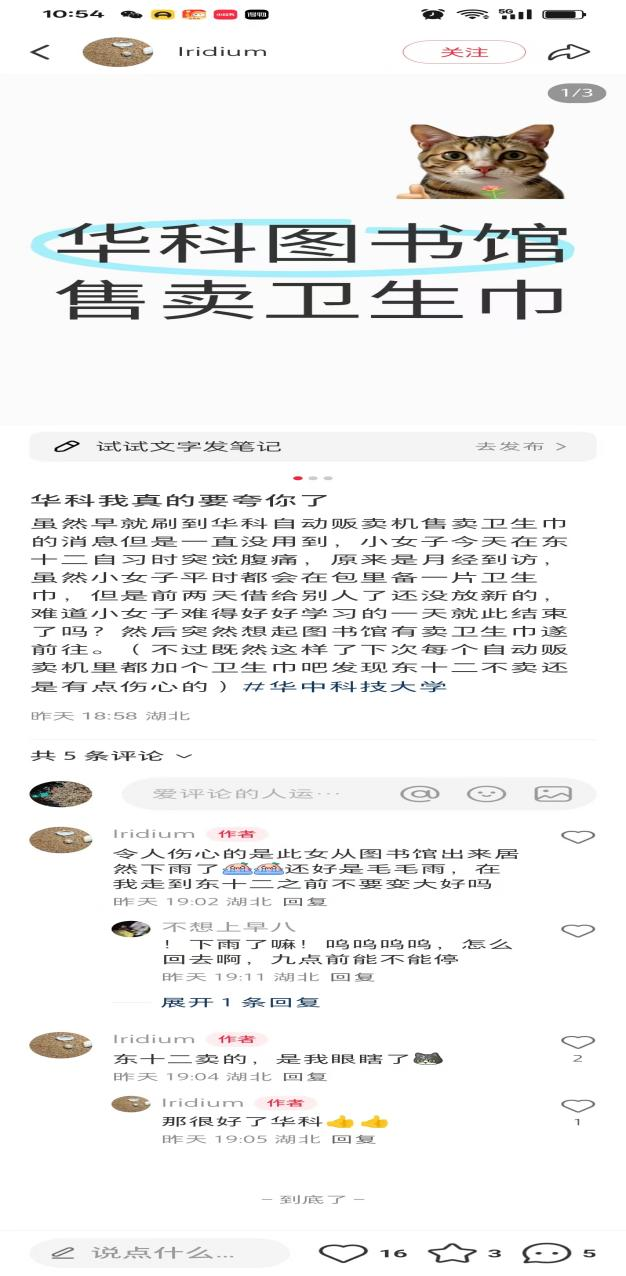Like the reply 那很好了华科
Screen dimensions: 626x1276
578,1106
